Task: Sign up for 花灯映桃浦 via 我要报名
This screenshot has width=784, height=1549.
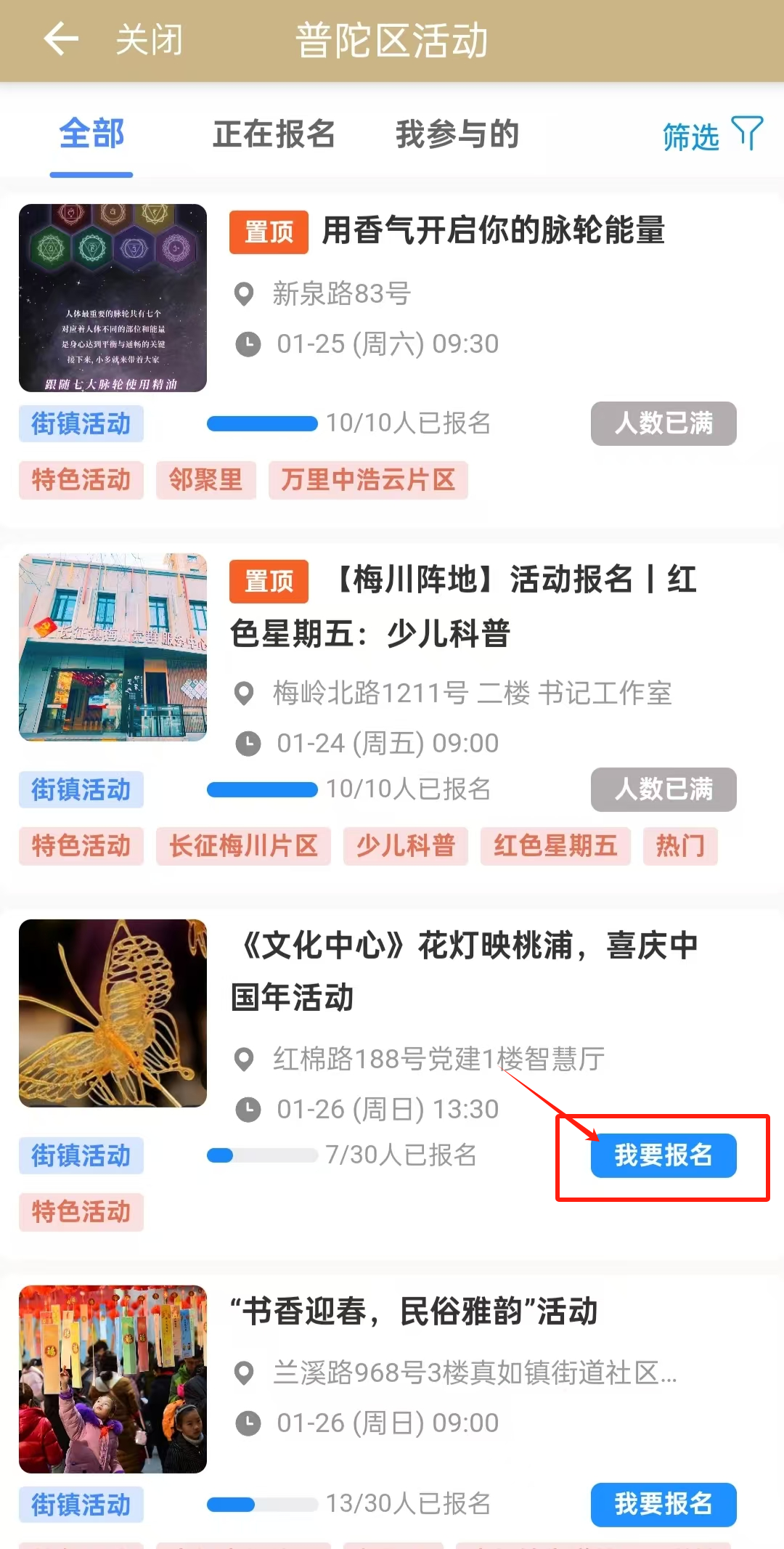Action: (663, 1155)
